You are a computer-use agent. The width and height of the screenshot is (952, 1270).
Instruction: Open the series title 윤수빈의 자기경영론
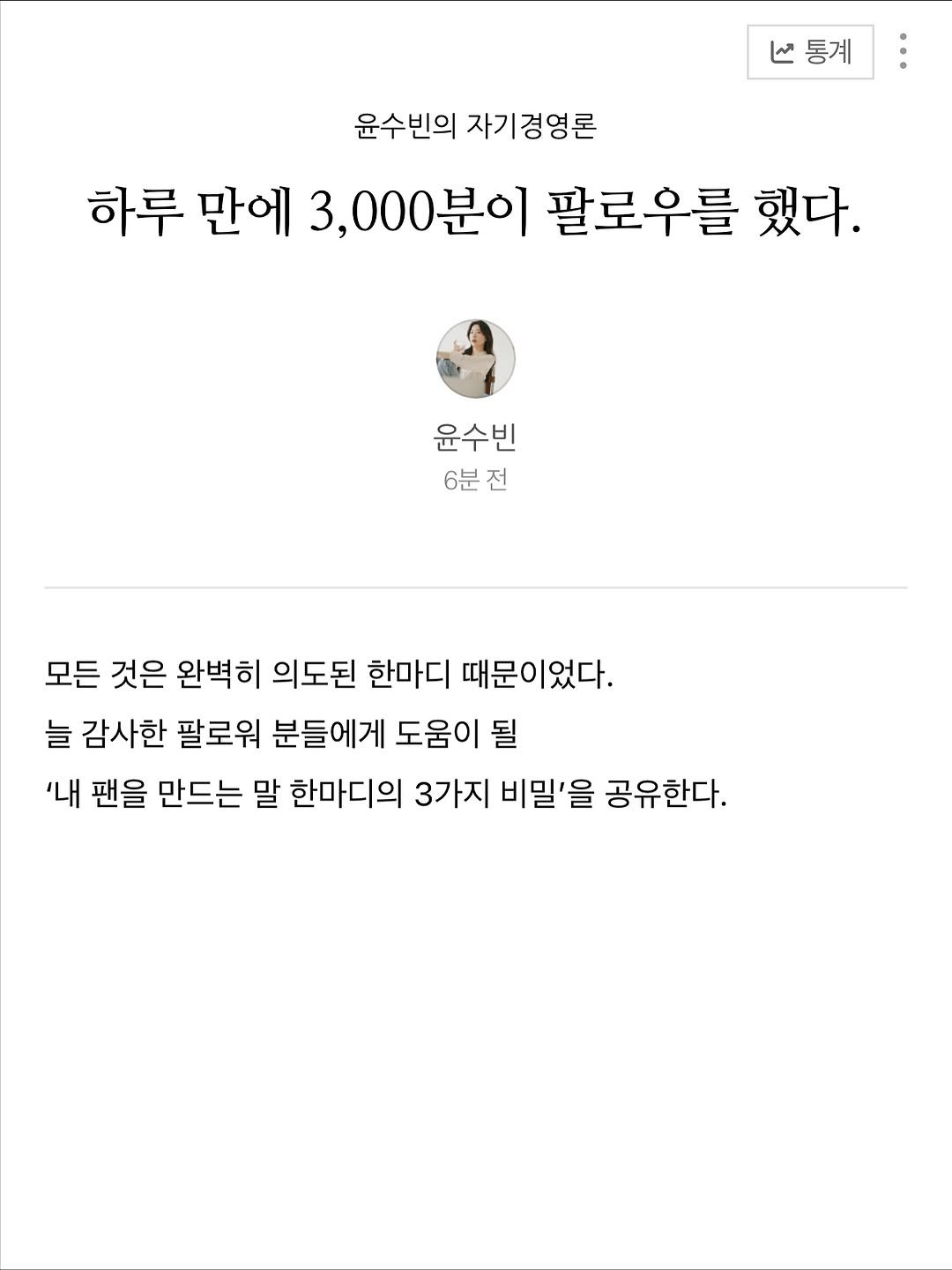click(x=476, y=126)
